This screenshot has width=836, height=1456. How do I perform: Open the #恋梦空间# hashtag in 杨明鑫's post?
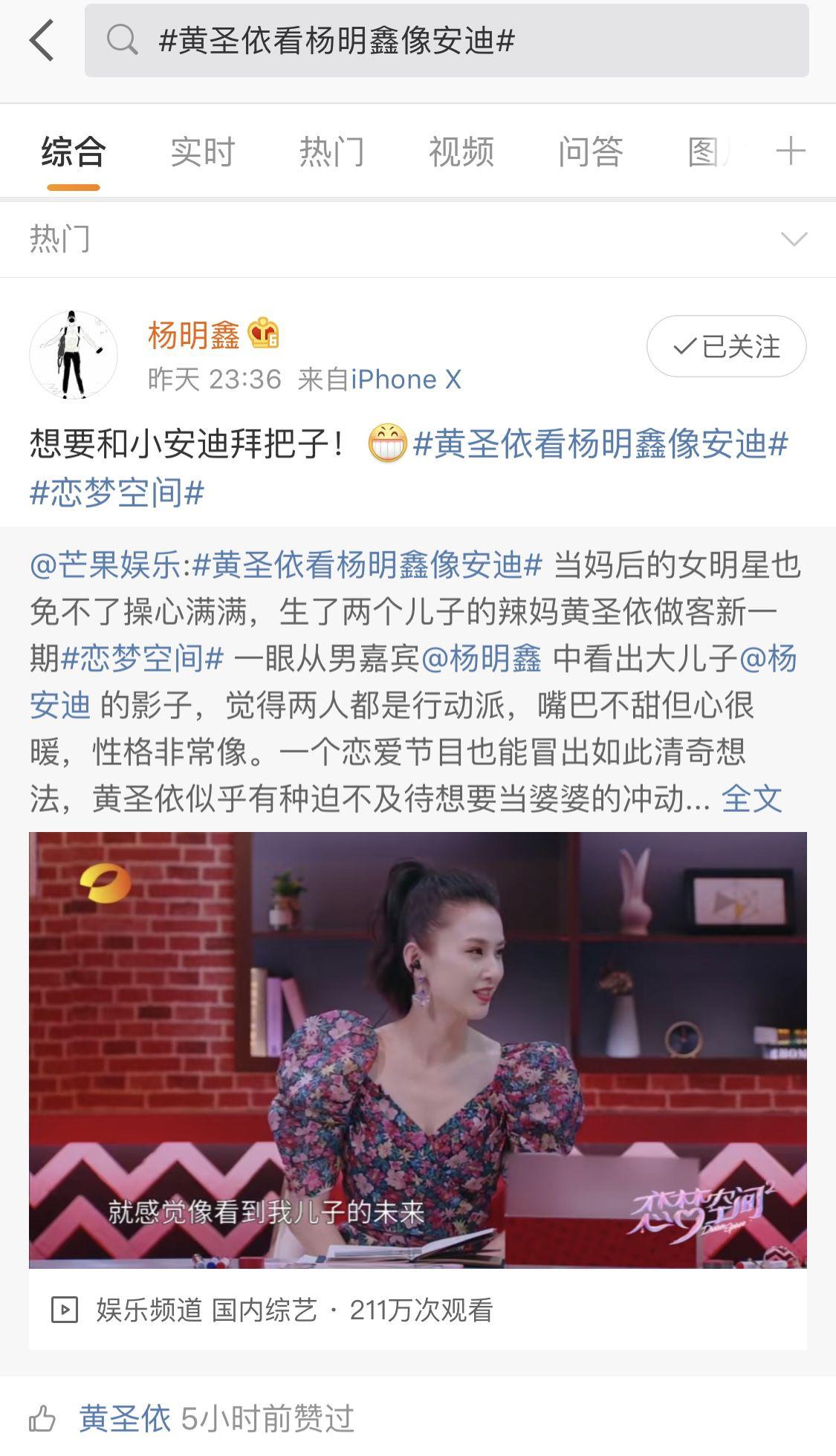(117, 493)
